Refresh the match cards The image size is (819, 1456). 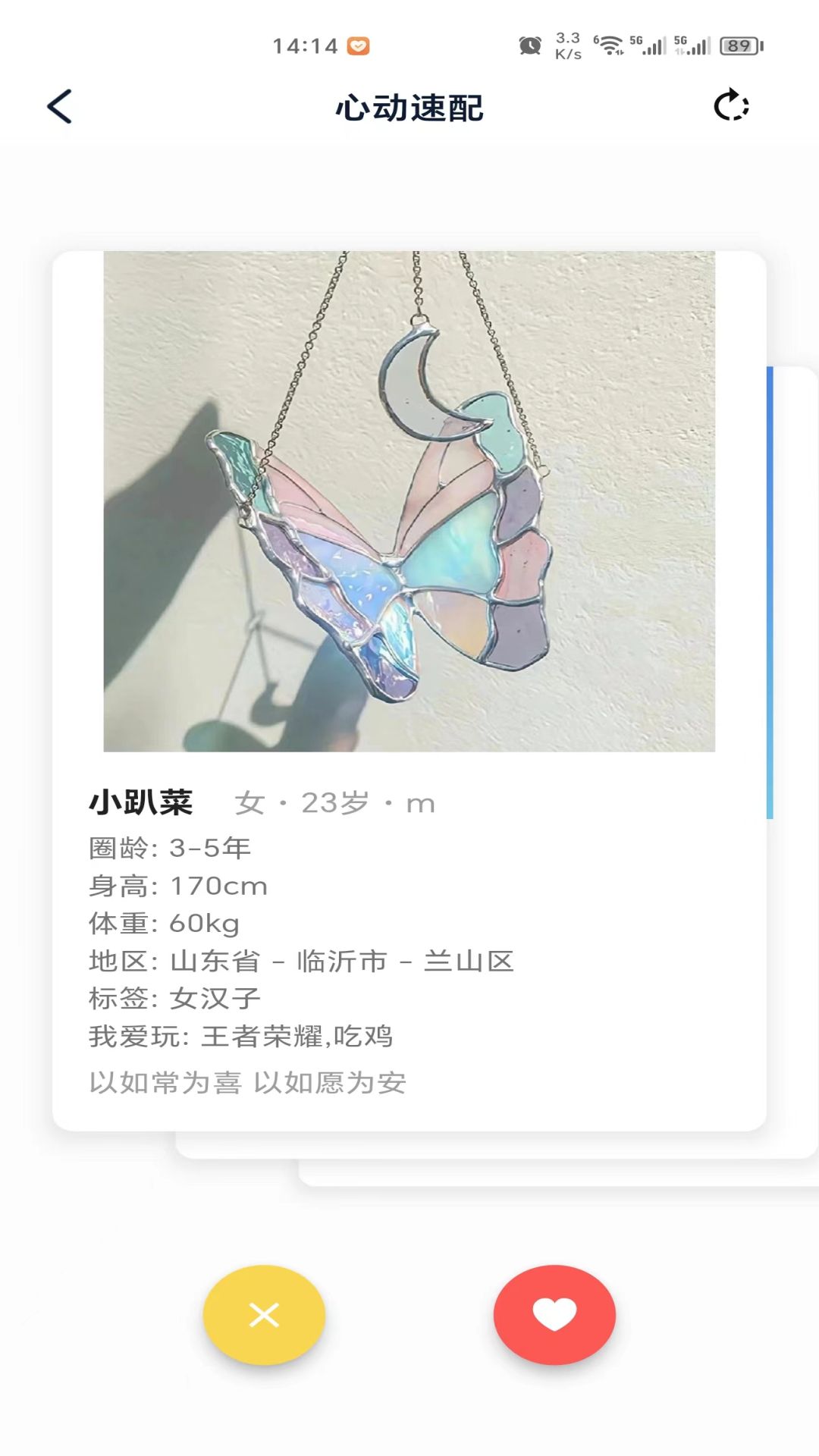(x=731, y=106)
